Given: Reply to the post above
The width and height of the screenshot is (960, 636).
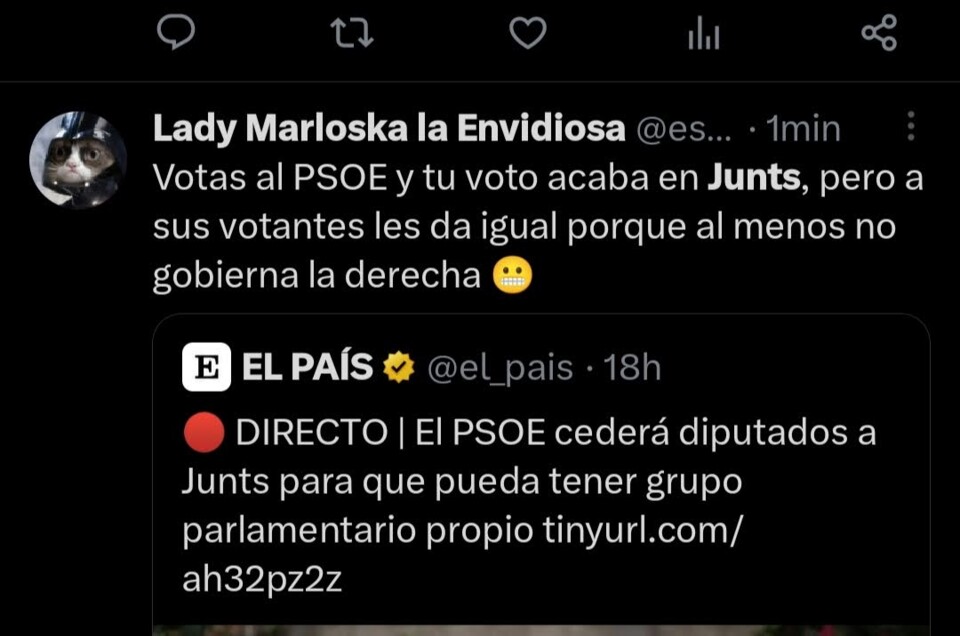Looking at the screenshot, I should tap(177, 34).
